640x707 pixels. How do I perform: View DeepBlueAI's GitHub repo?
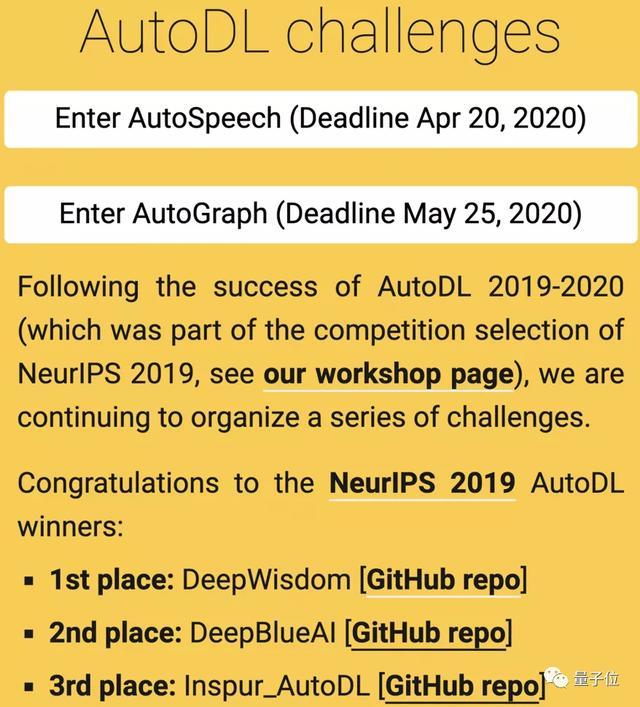pyautogui.click(x=429, y=632)
